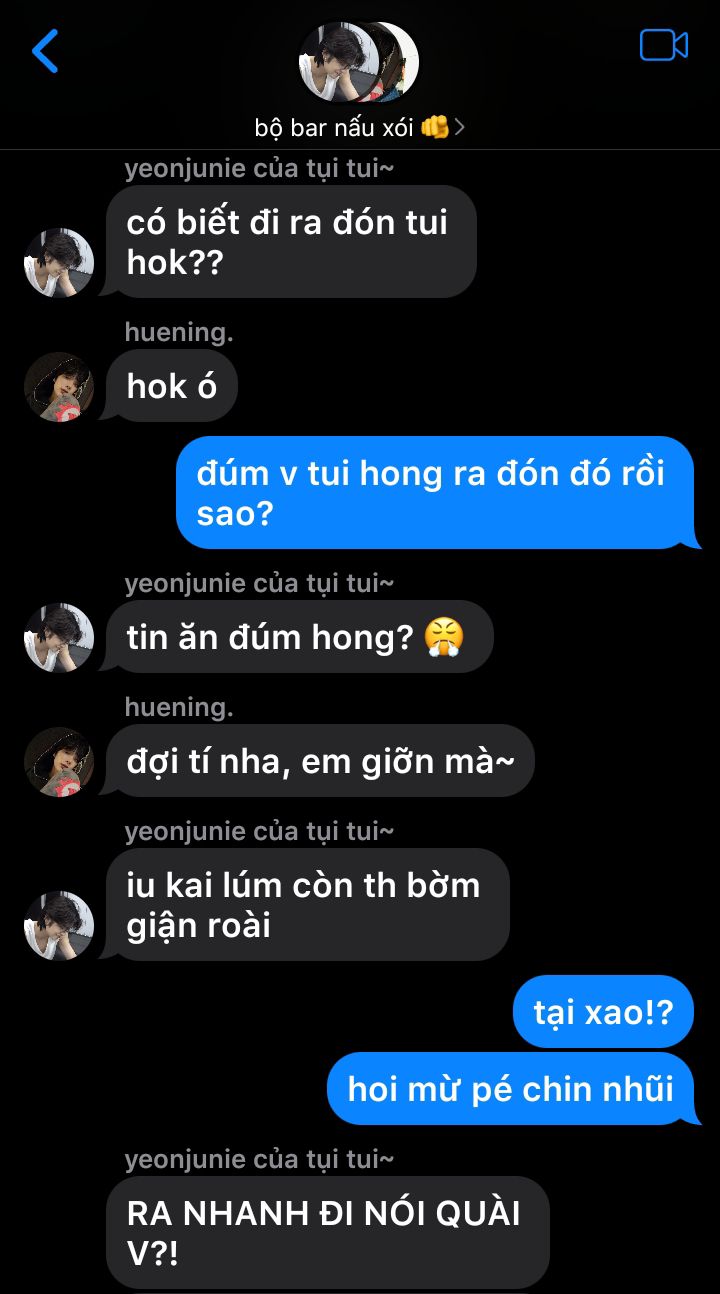
Task: Go back to the conversations list
Action: point(45,51)
